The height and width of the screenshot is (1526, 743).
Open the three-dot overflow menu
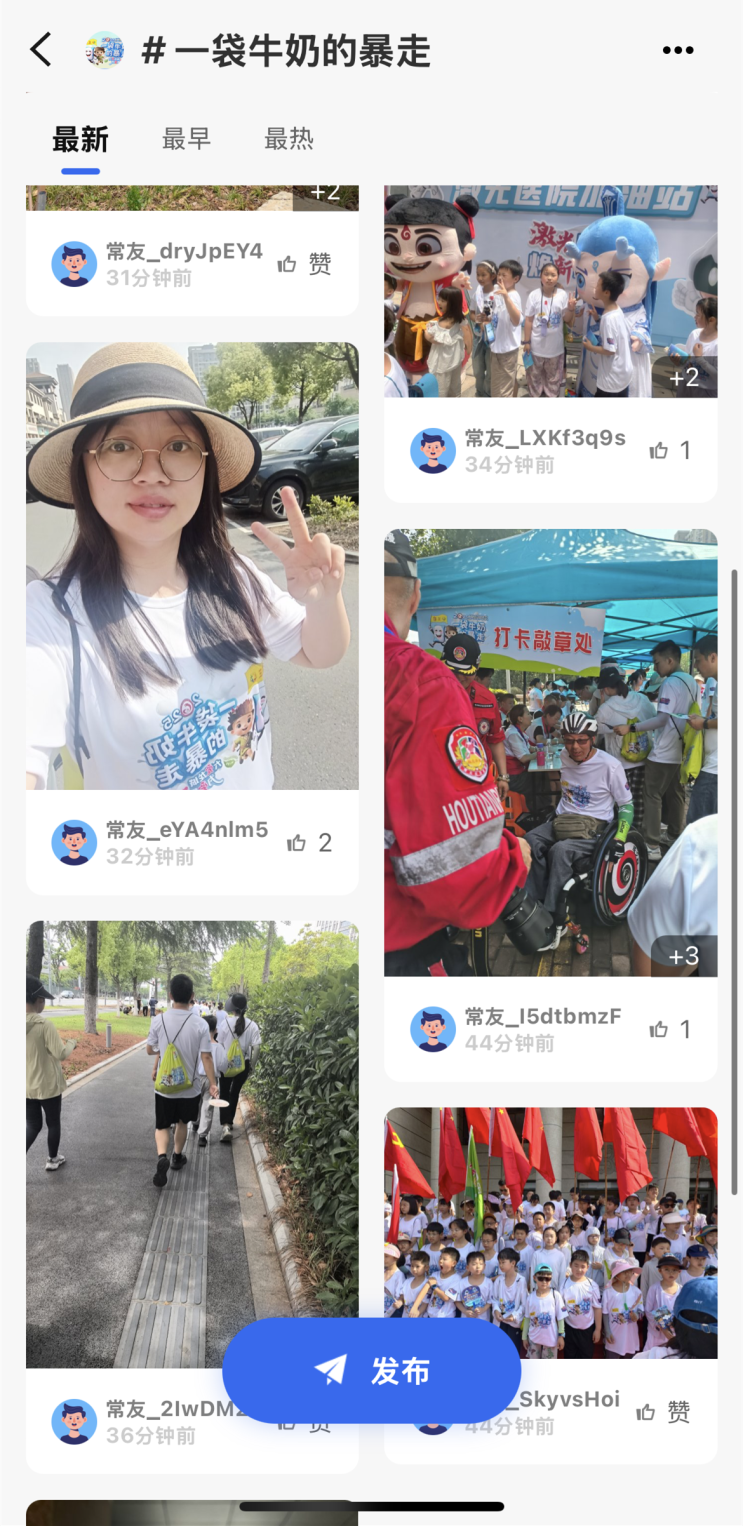tap(678, 50)
